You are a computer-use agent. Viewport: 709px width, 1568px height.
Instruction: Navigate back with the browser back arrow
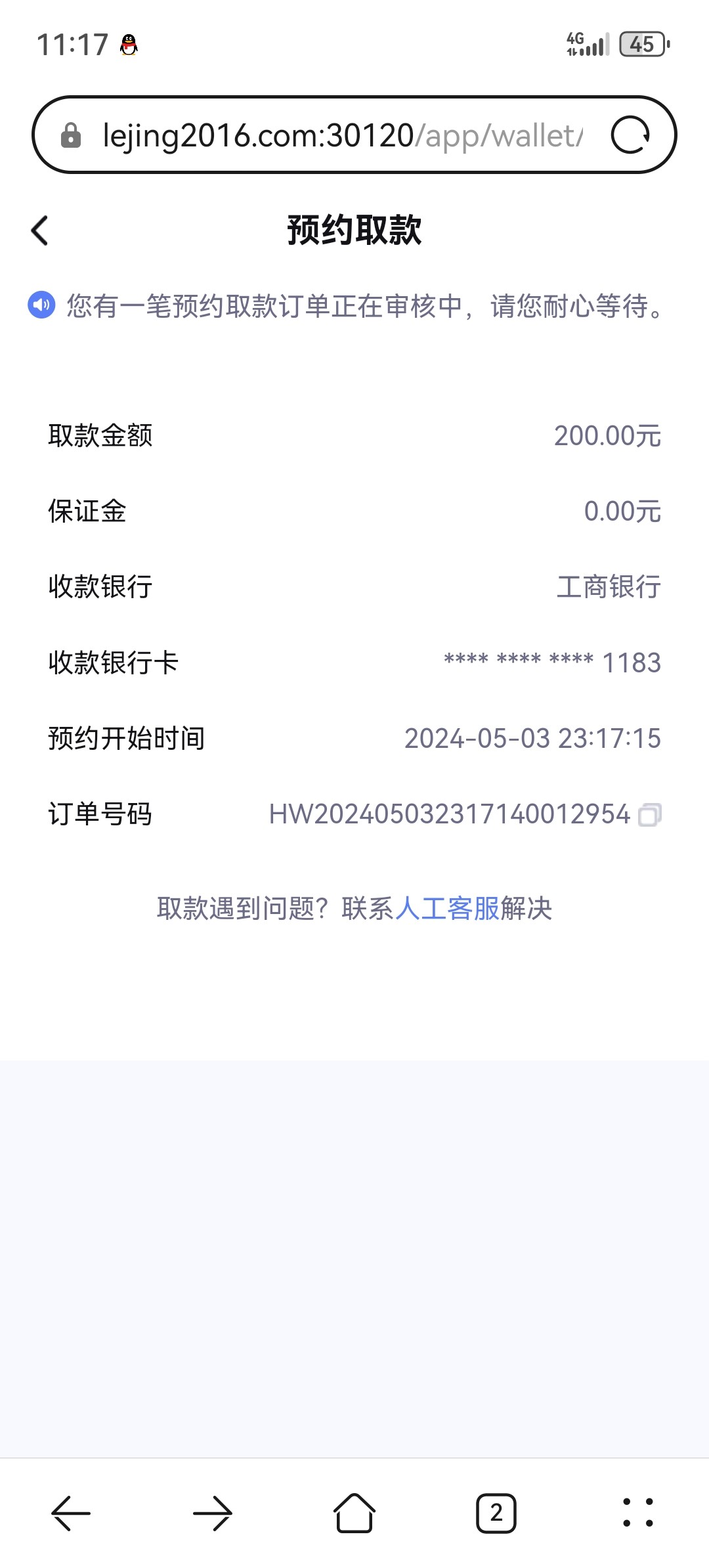[x=71, y=1514]
